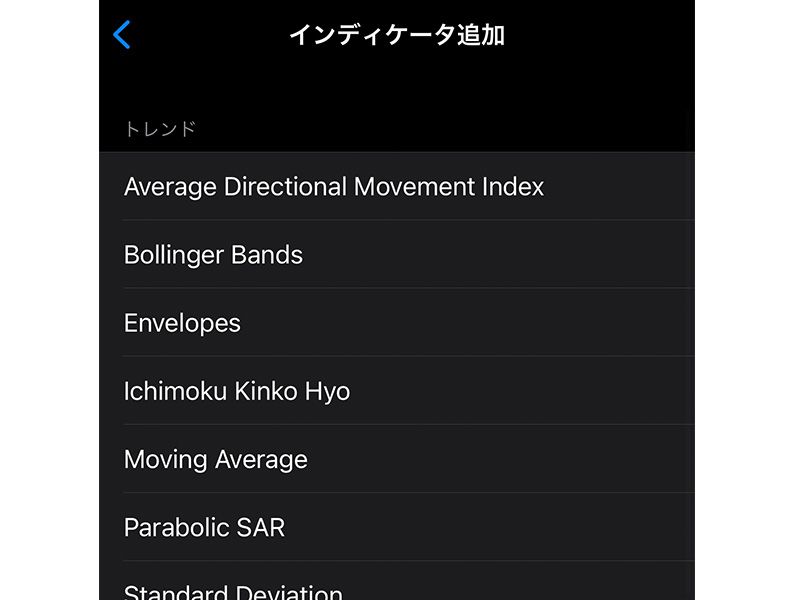Choose the Envelopes indicator
Viewport: 800px width, 600px height.
pyautogui.click(x=182, y=323)
